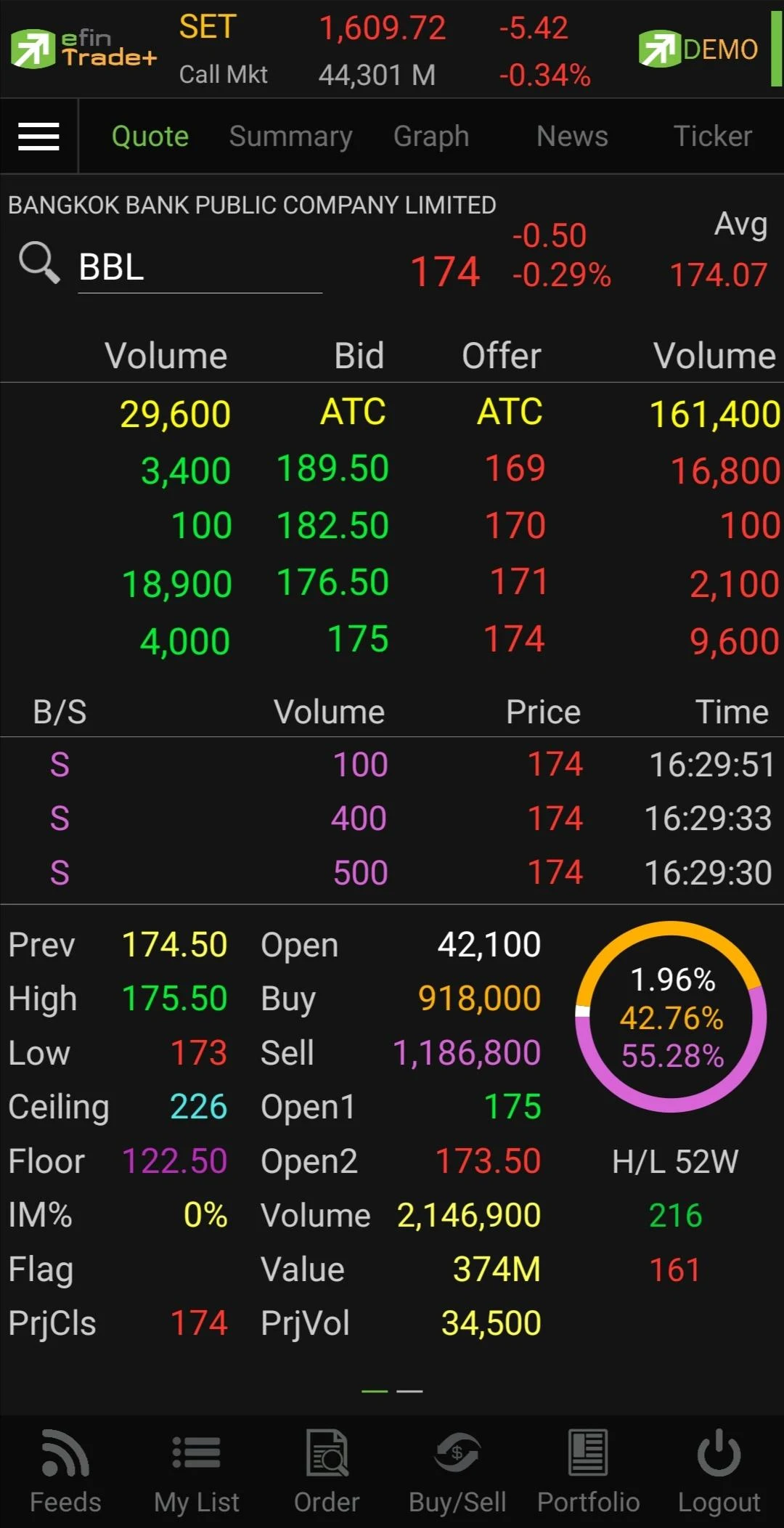The image size is (784, 1528).
Task: Open the News tab
Action: [572, 137]
